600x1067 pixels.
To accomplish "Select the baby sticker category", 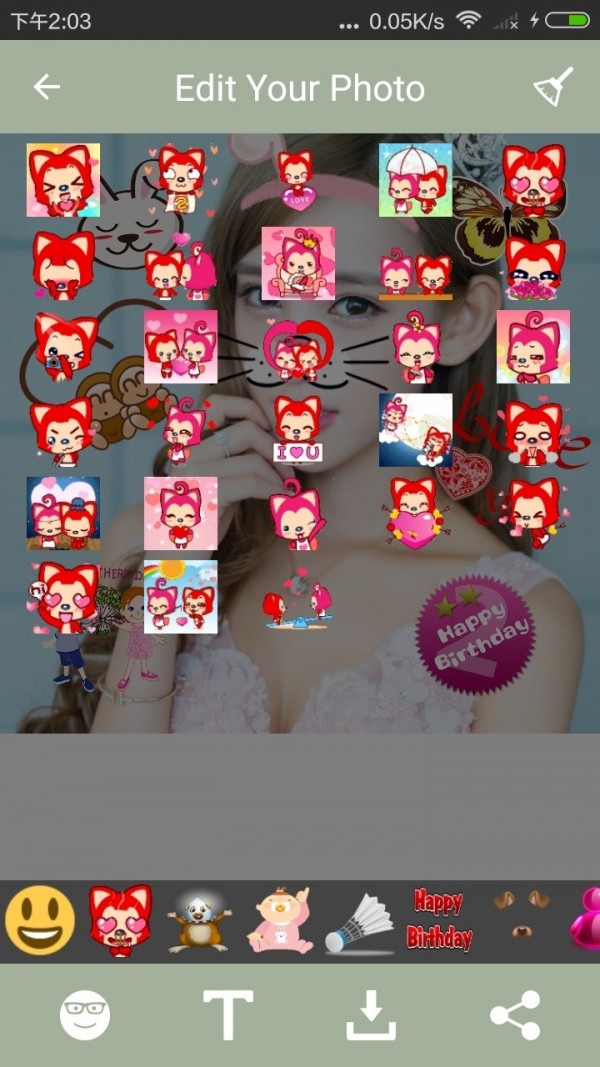I will click(x=277, y=920).
